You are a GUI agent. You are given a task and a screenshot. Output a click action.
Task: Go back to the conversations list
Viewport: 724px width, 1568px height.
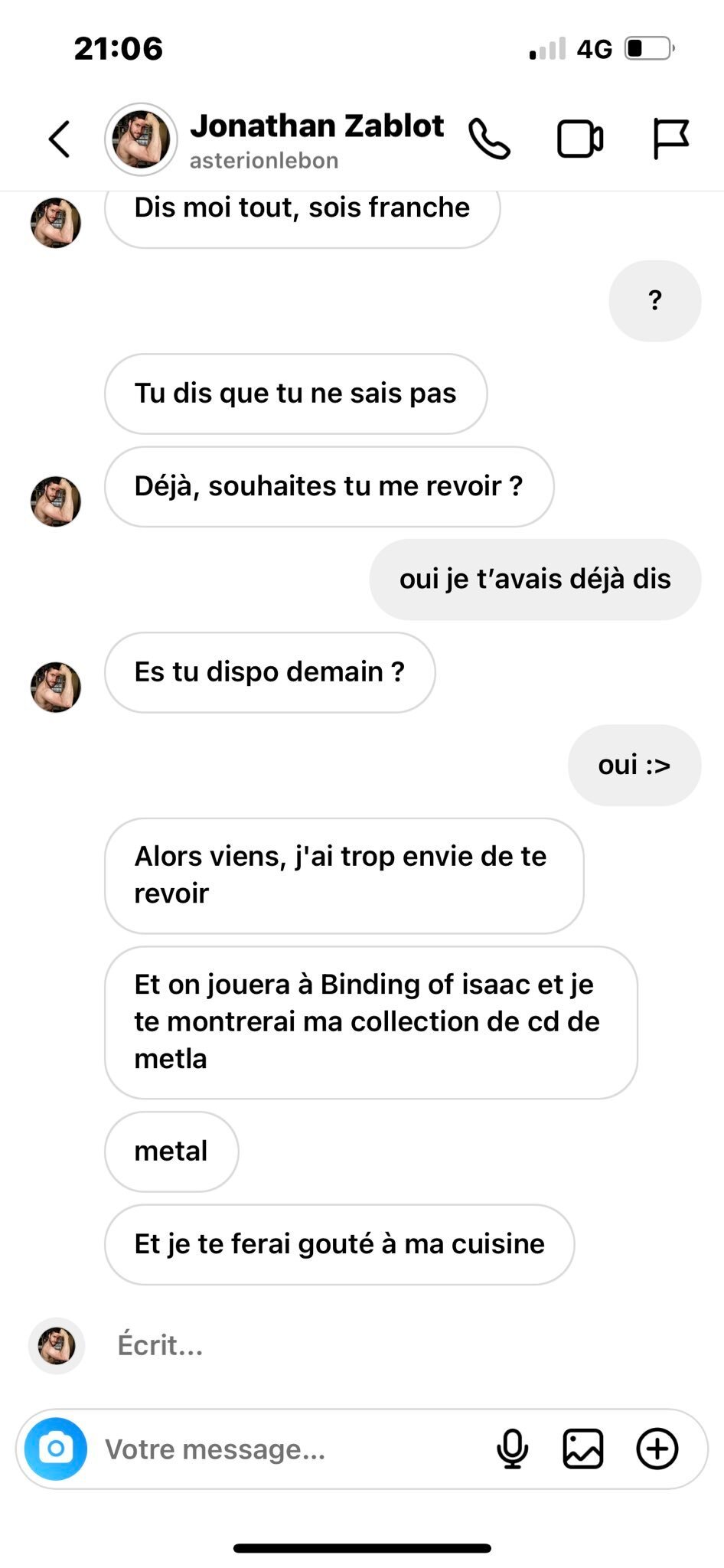[x=59, y=139]
